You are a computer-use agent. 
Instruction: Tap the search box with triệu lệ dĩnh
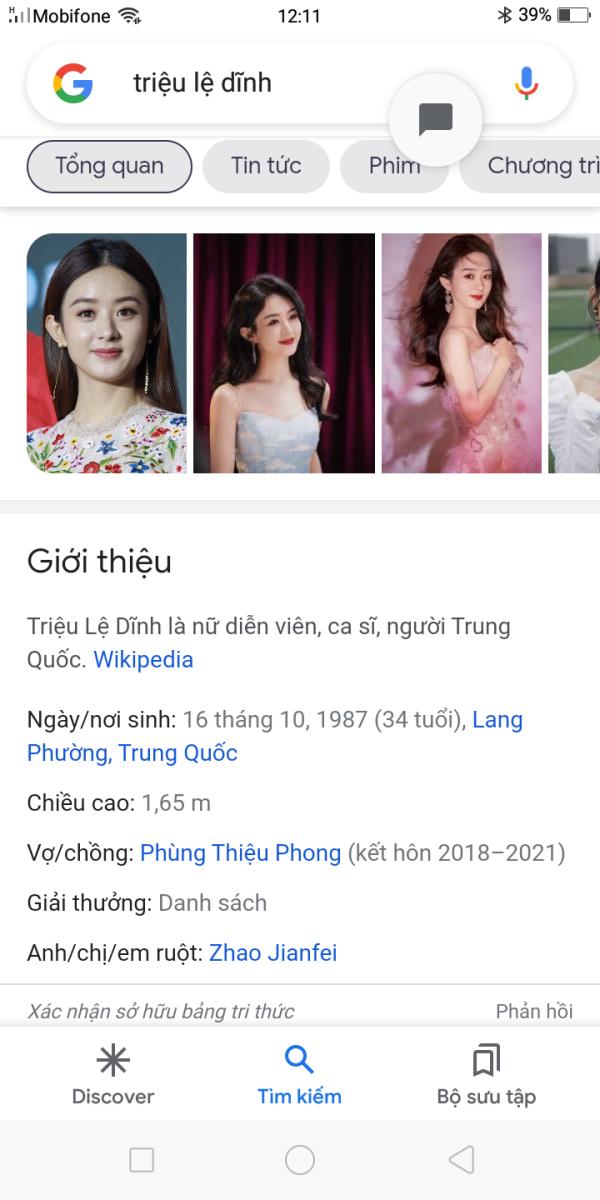(300, 83)
